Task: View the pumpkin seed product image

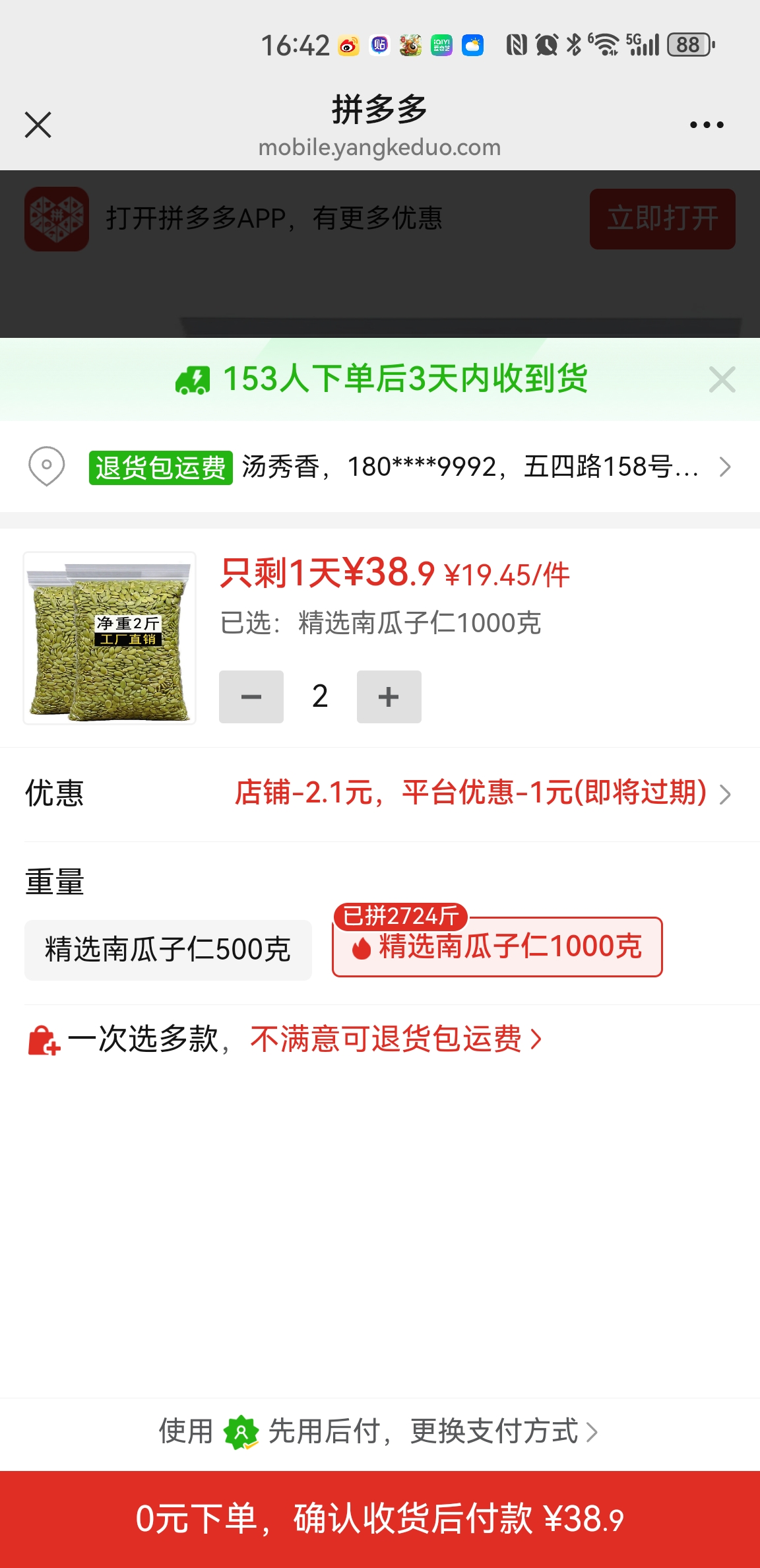Action: tap(110, 638)
